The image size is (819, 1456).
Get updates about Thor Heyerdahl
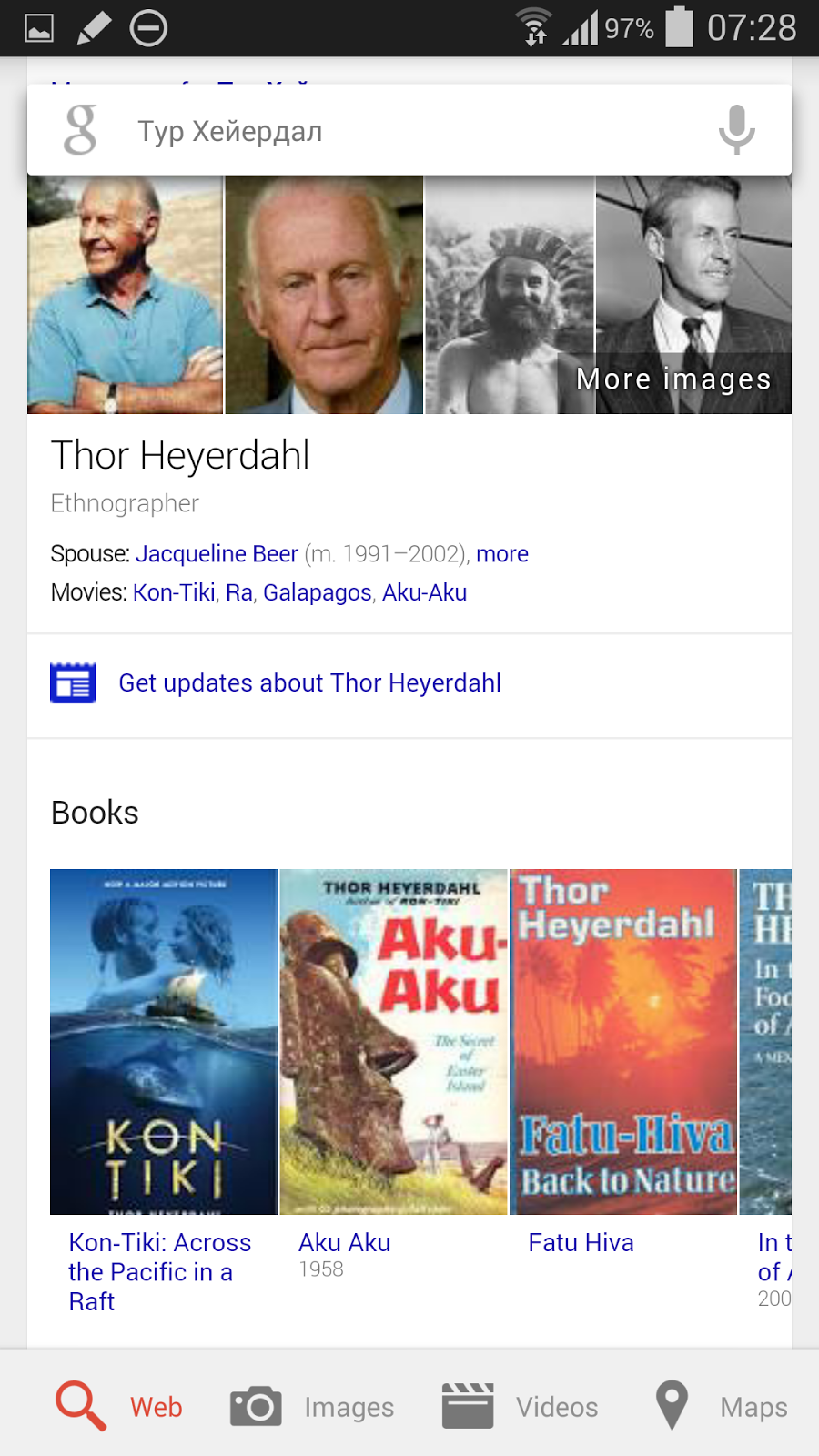click(x=309, y=682)
